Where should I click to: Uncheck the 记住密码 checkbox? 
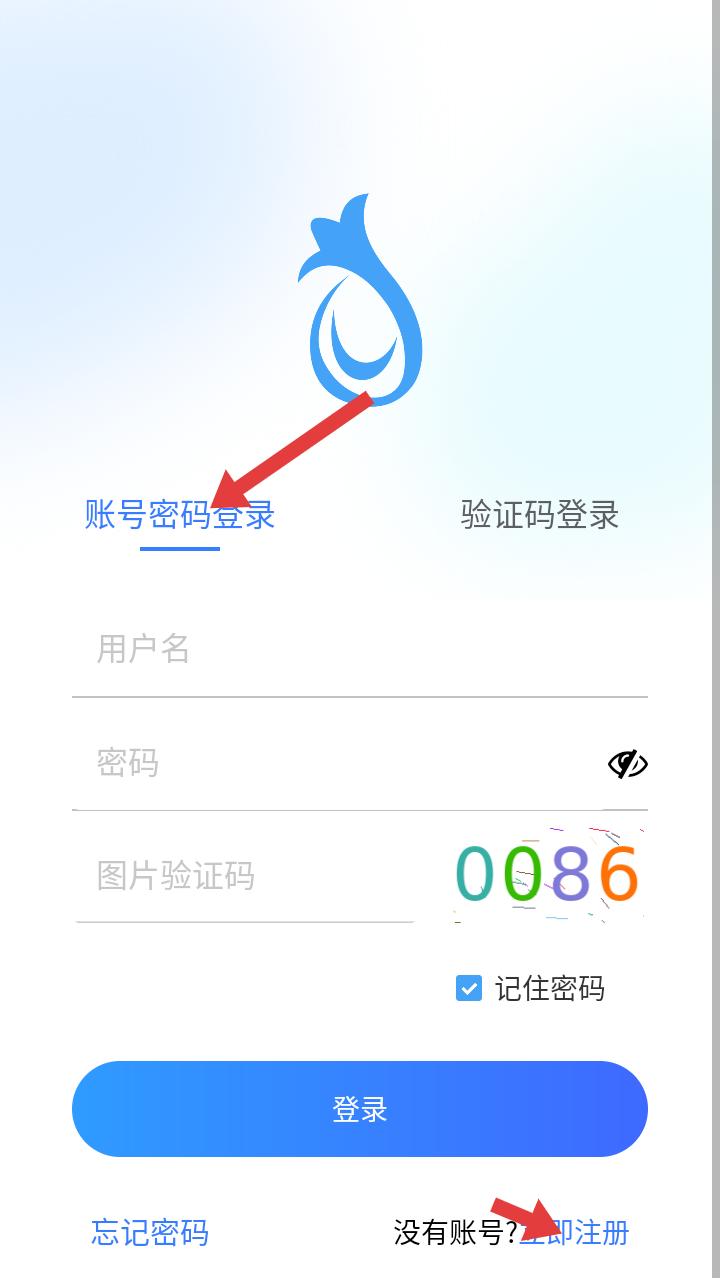point(469,988)
